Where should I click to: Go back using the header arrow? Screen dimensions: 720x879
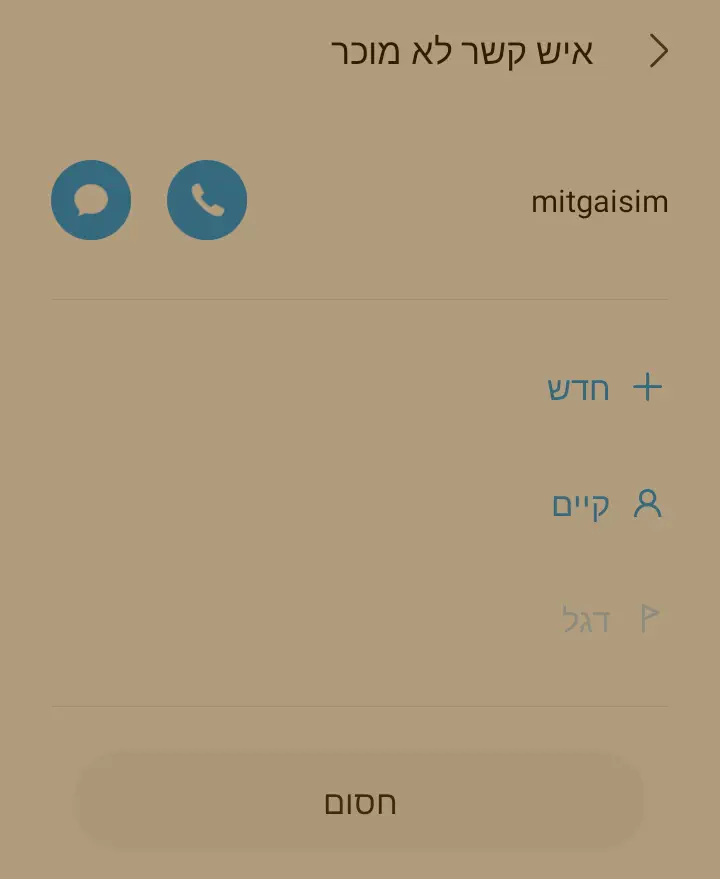coord(658,51)
